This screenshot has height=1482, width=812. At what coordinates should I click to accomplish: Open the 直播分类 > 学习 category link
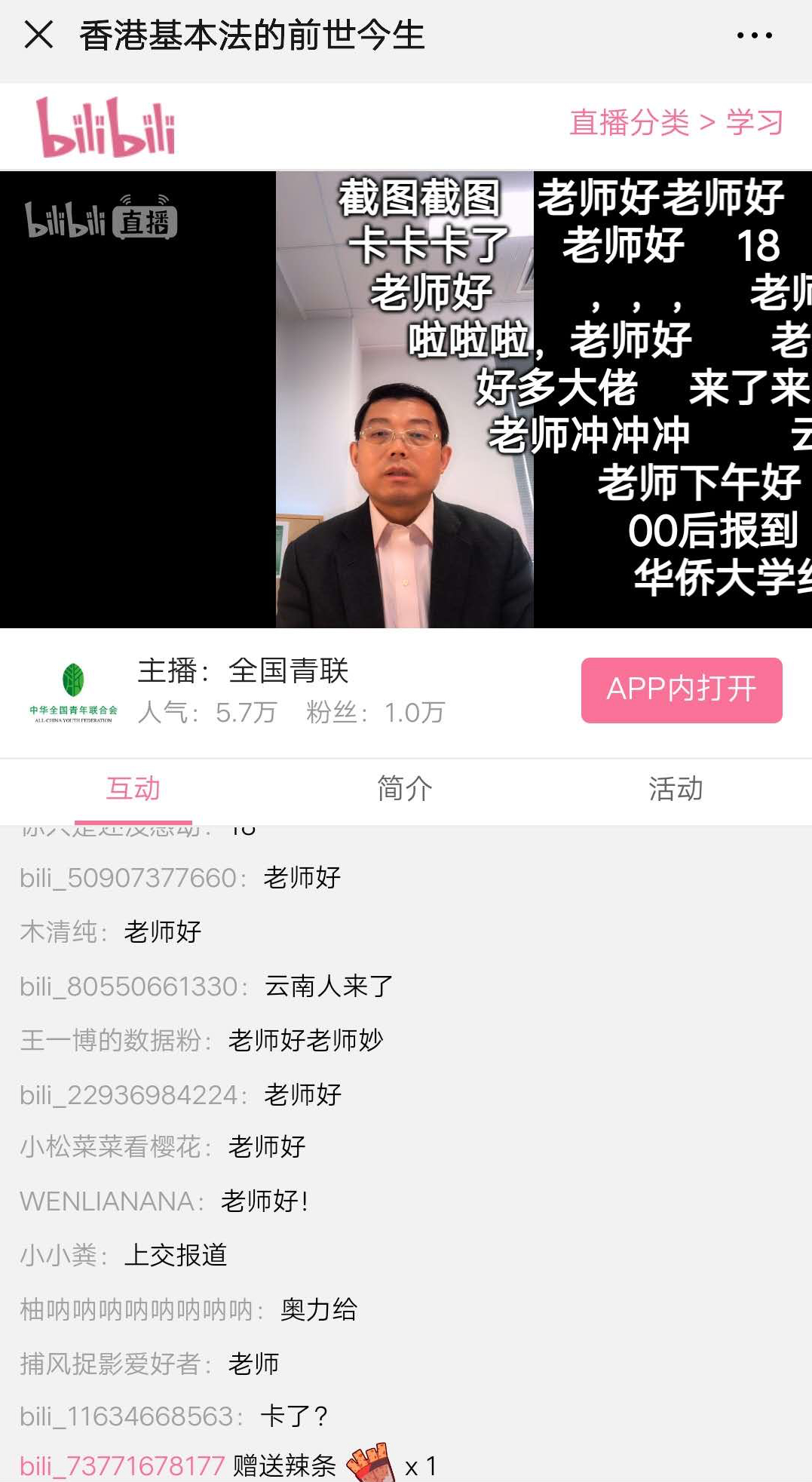[676, 123]
